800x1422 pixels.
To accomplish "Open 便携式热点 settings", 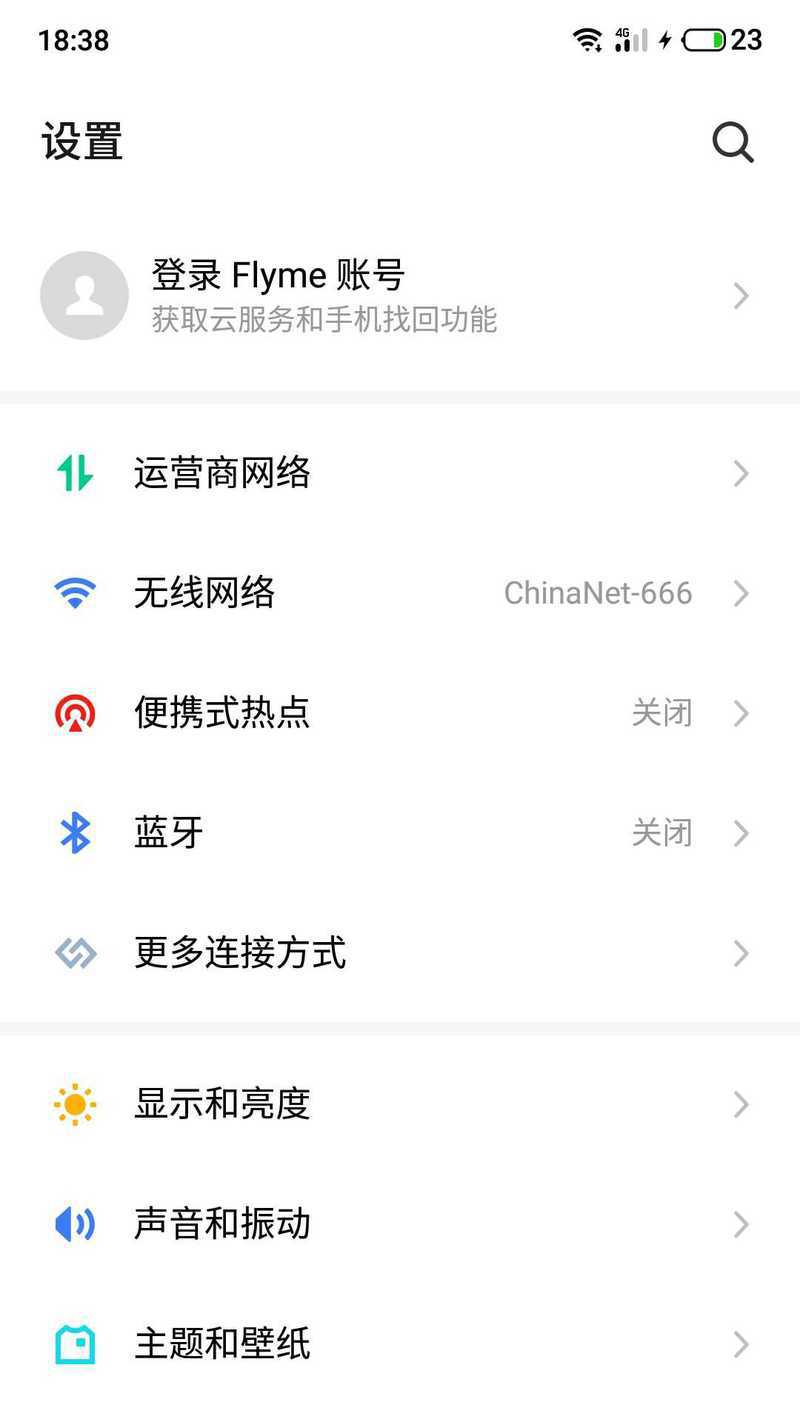I will click(400, 713).
